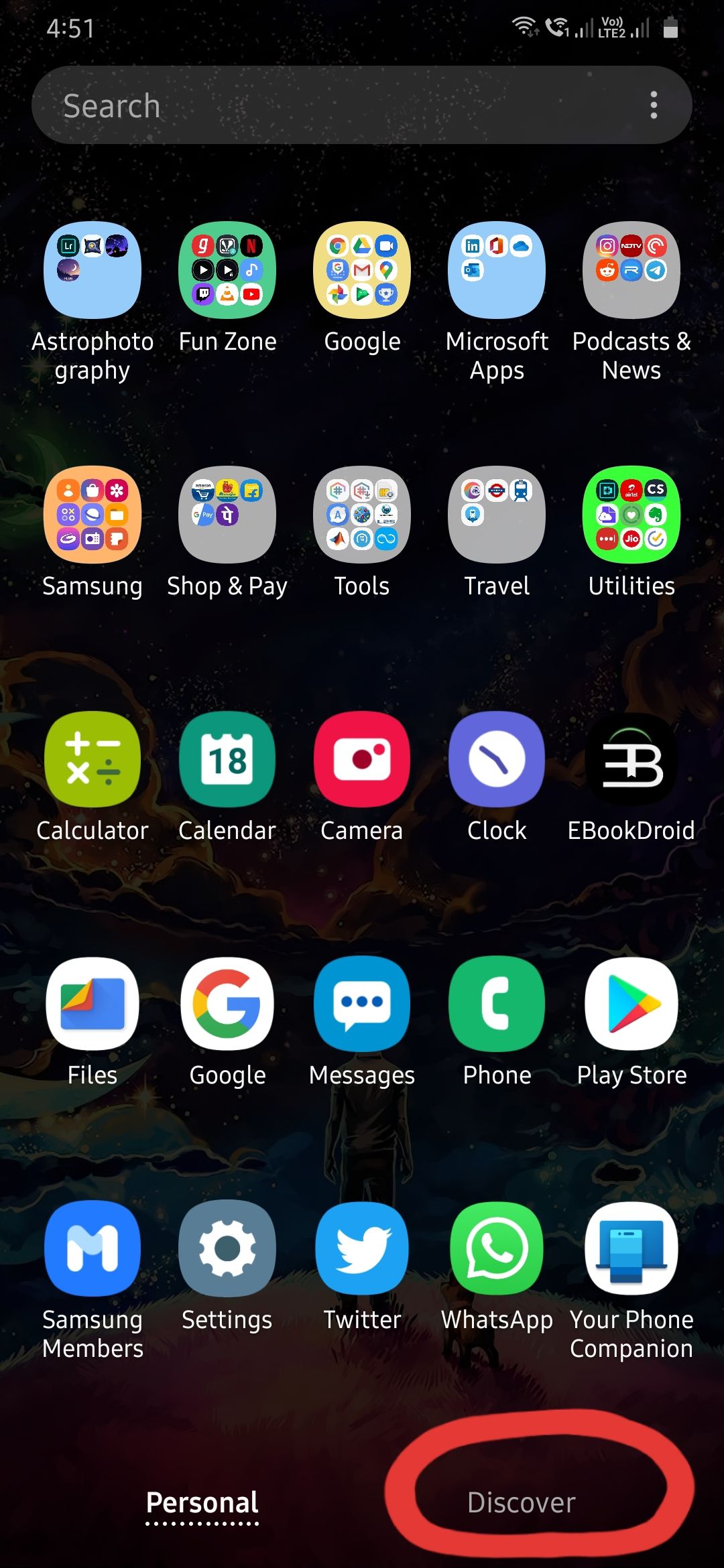724x1568 pixels.
Task: Launch the Settings app
Action: pyautogui.click(x=227, y=1248)
